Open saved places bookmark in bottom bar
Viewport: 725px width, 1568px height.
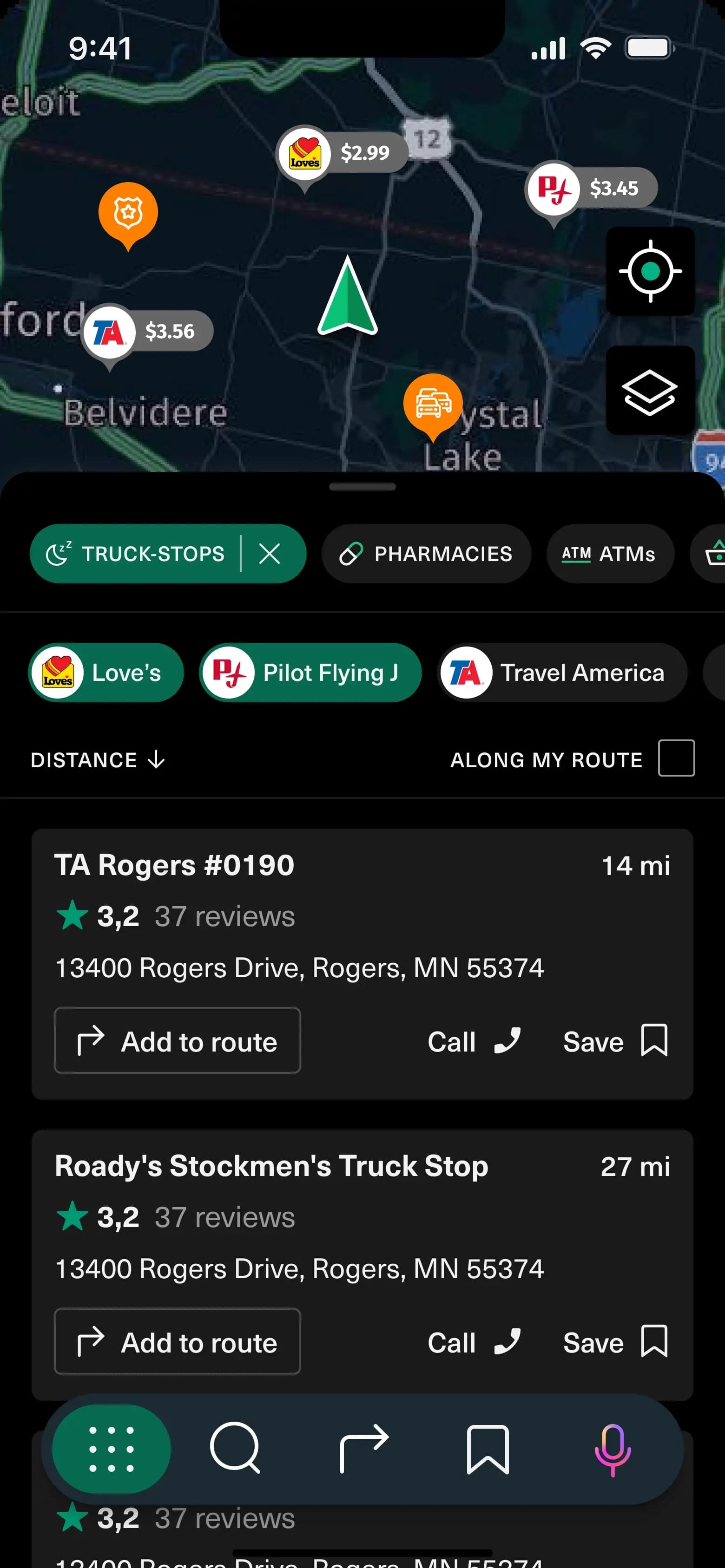[488, 1449]
